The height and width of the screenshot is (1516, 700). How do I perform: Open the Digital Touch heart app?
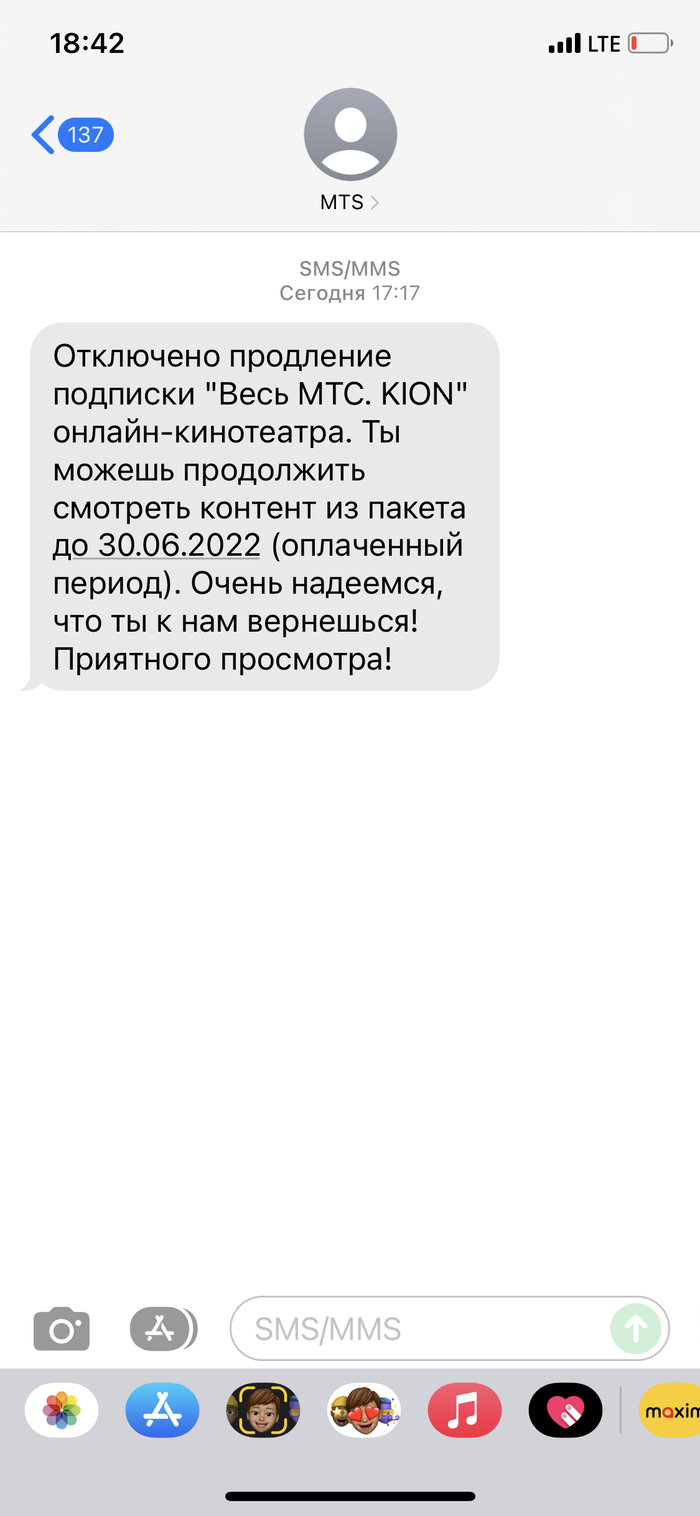click(x=565, y=1410)
